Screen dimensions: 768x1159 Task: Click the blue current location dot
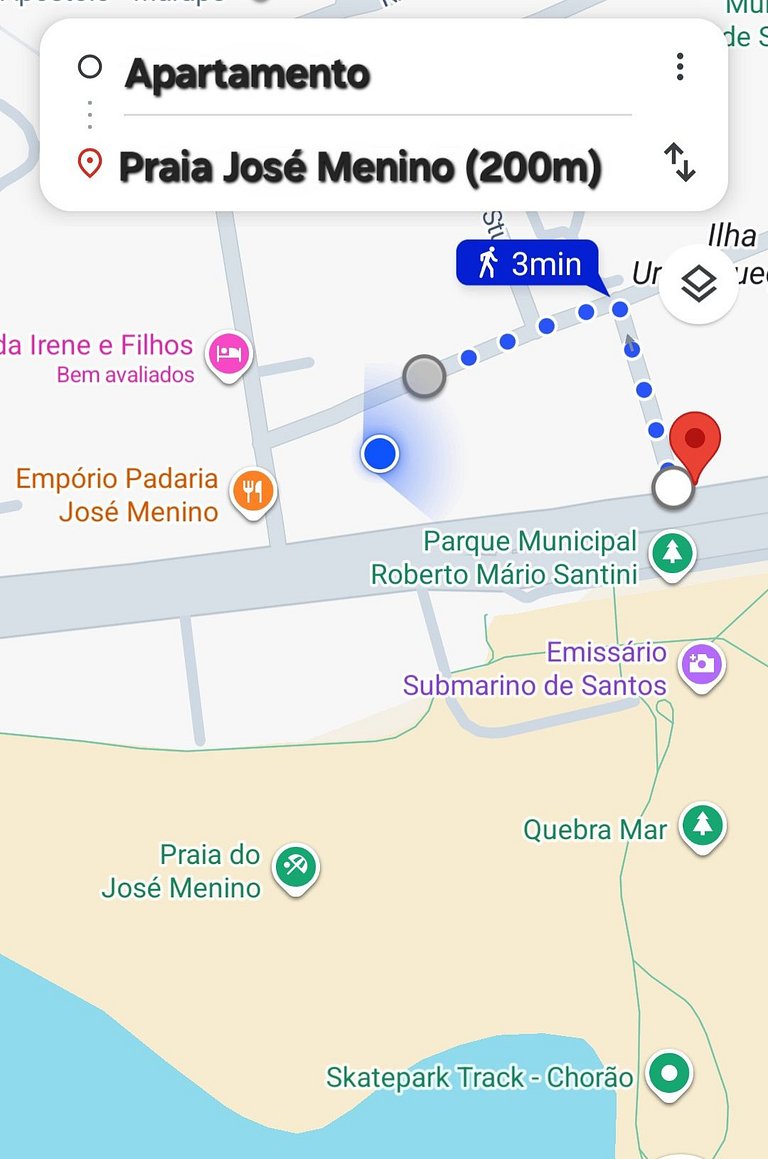pyautogui.click(x=378, y=453)
